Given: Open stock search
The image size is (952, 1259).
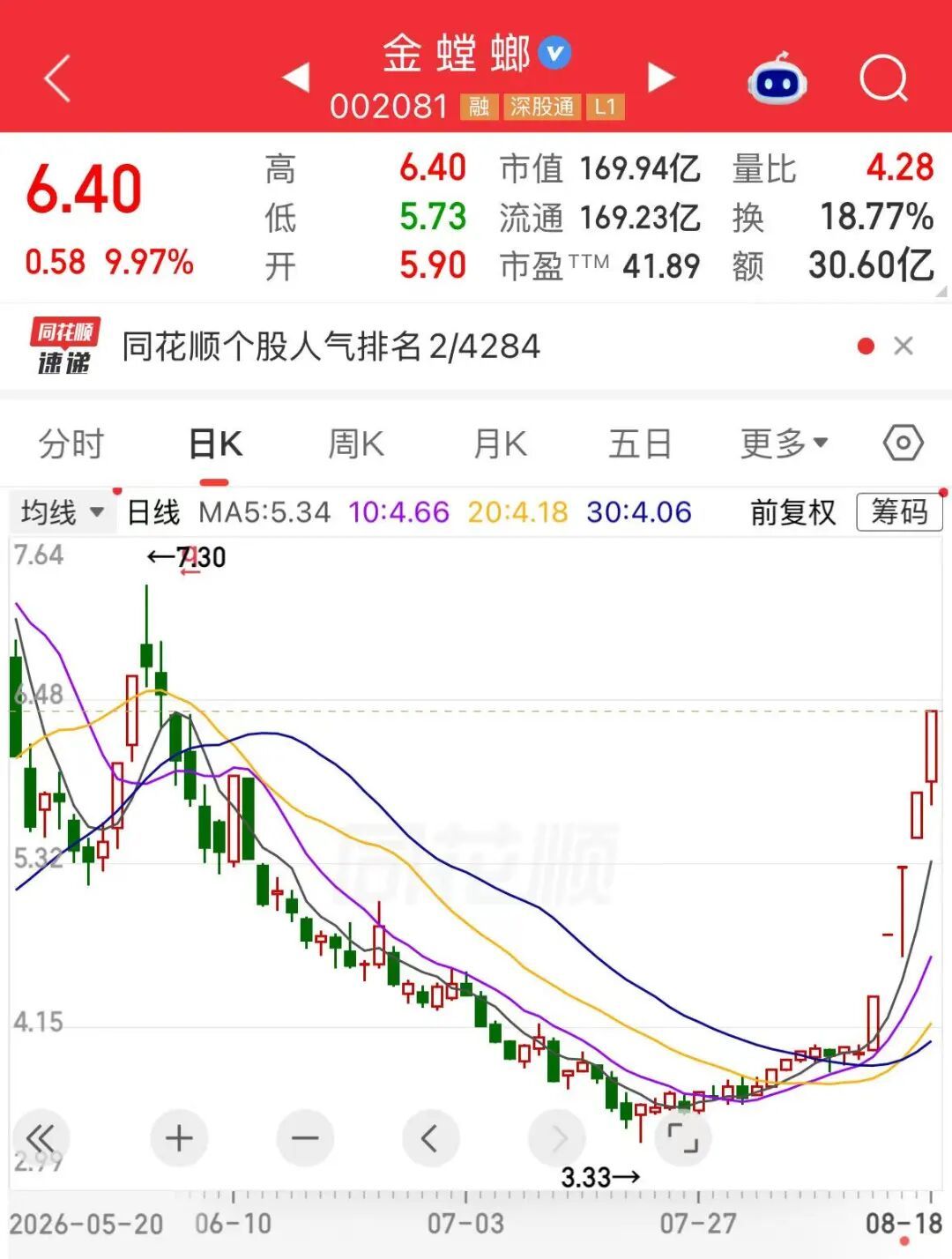Looking at the screenshot, I should tap(884, 78).
